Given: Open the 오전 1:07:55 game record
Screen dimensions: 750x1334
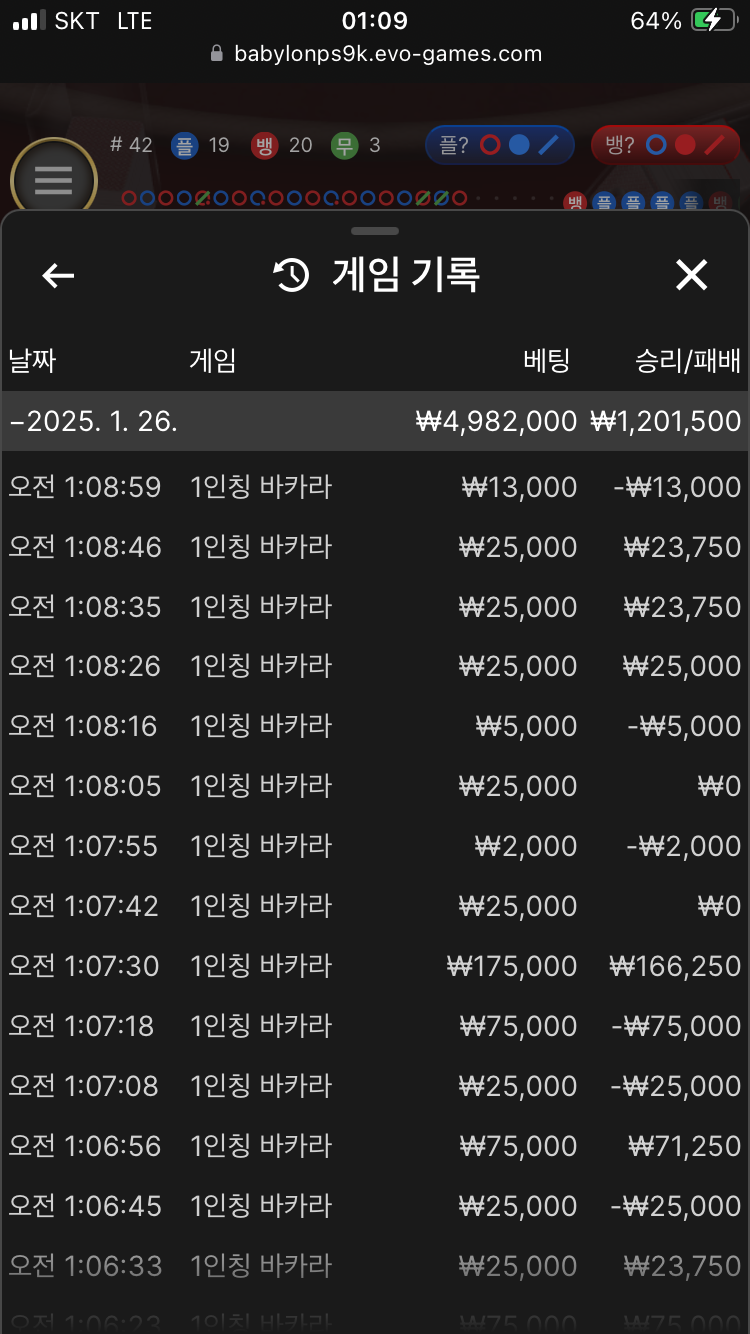Looking at the screenshot, I should 375,846.
